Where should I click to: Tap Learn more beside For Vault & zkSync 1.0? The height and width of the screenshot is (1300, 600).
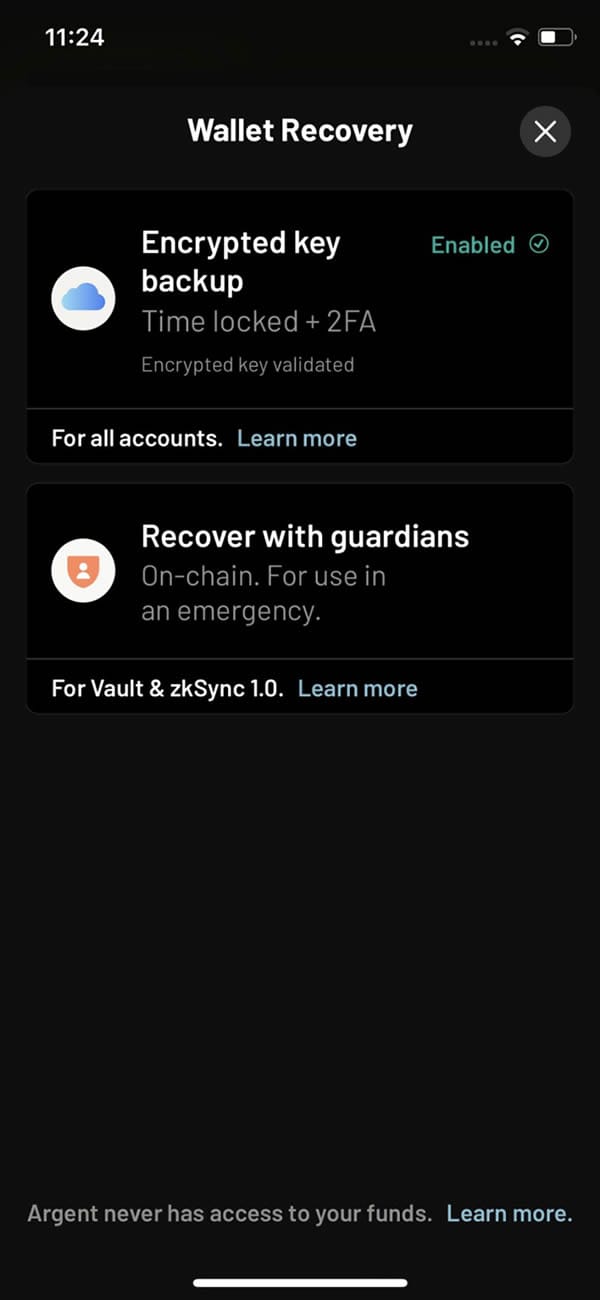point(358,688)
